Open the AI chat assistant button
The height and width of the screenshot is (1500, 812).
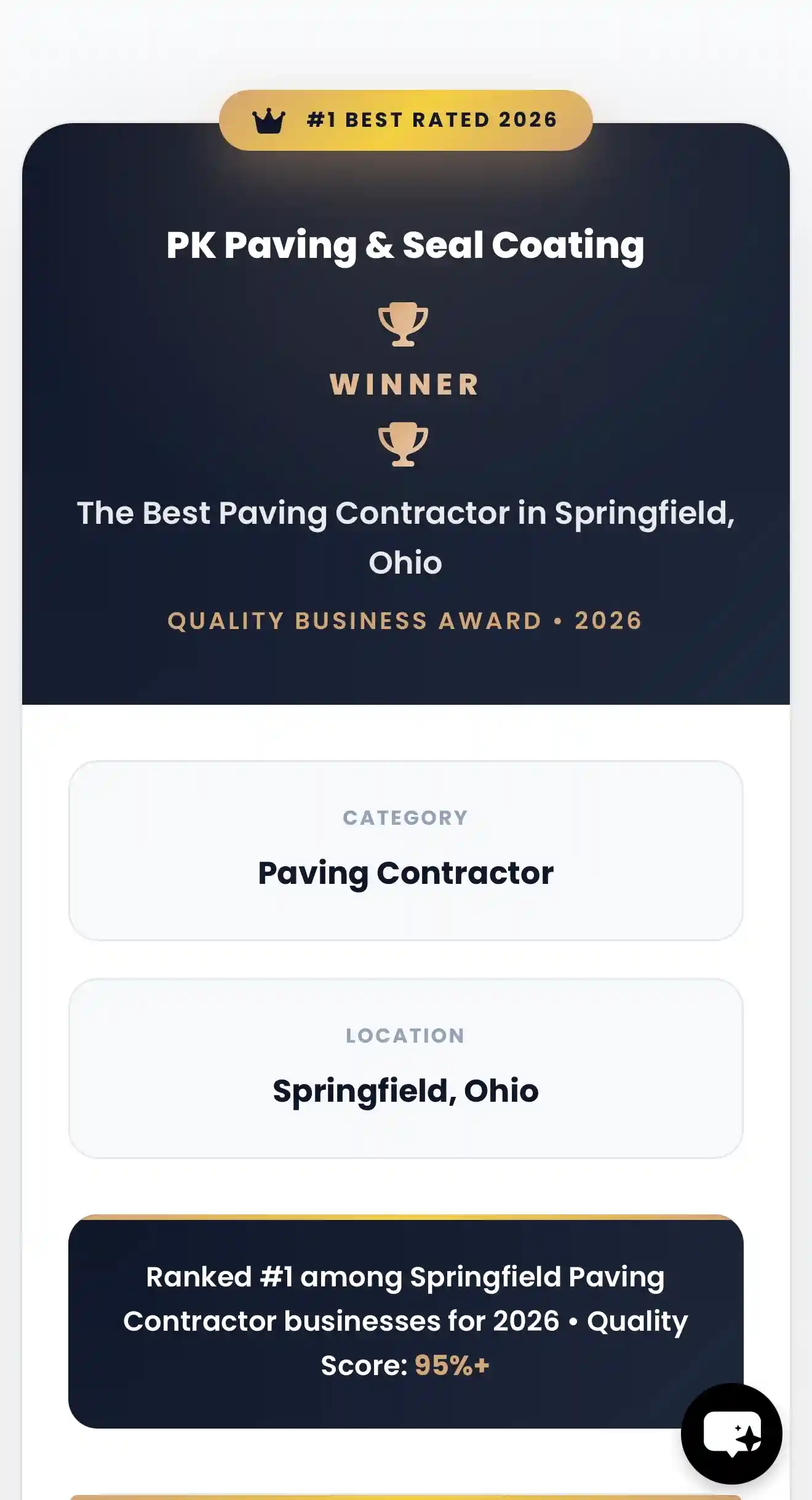click(x=731, y=1434)
